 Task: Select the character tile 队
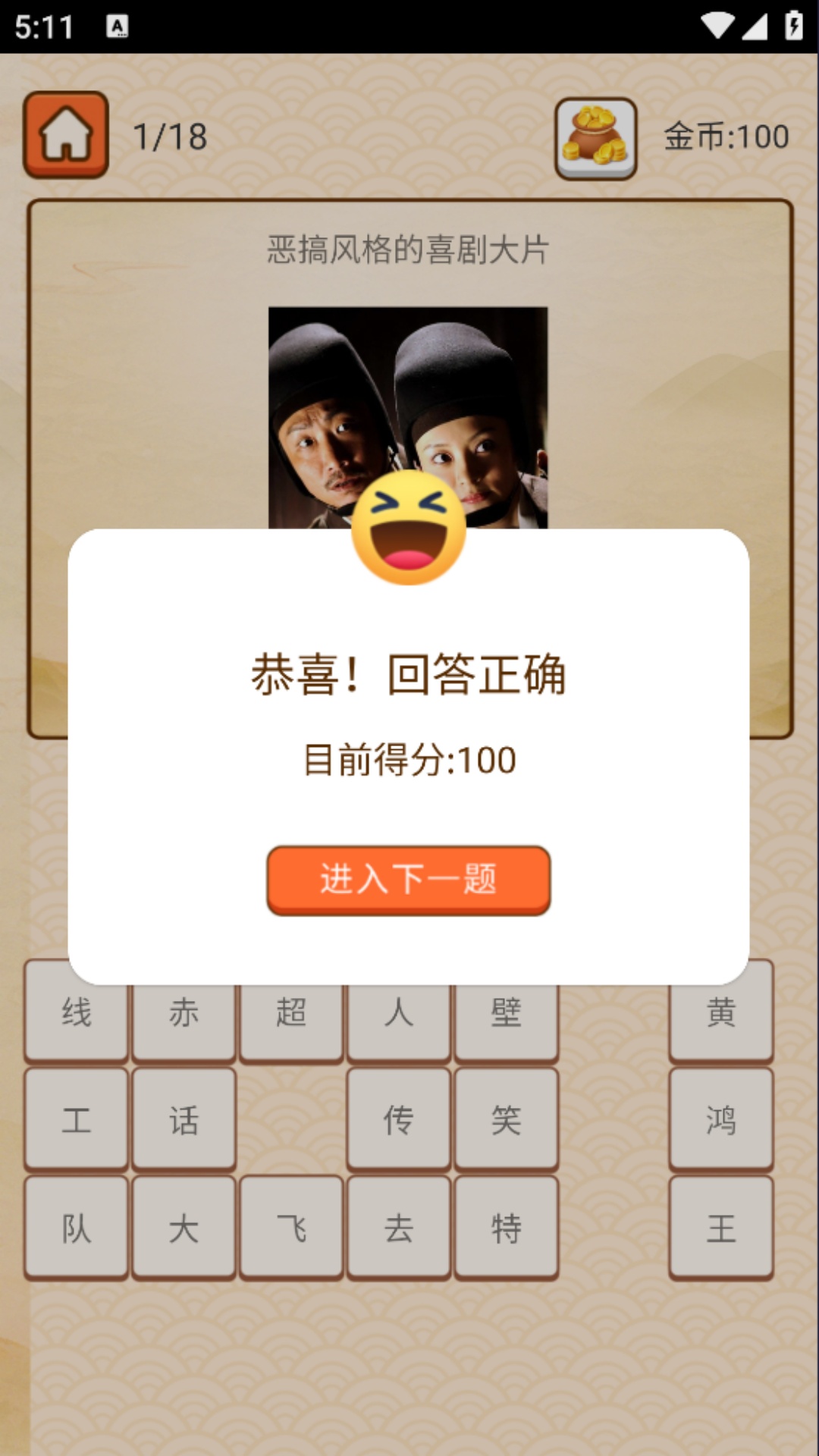76,1228
